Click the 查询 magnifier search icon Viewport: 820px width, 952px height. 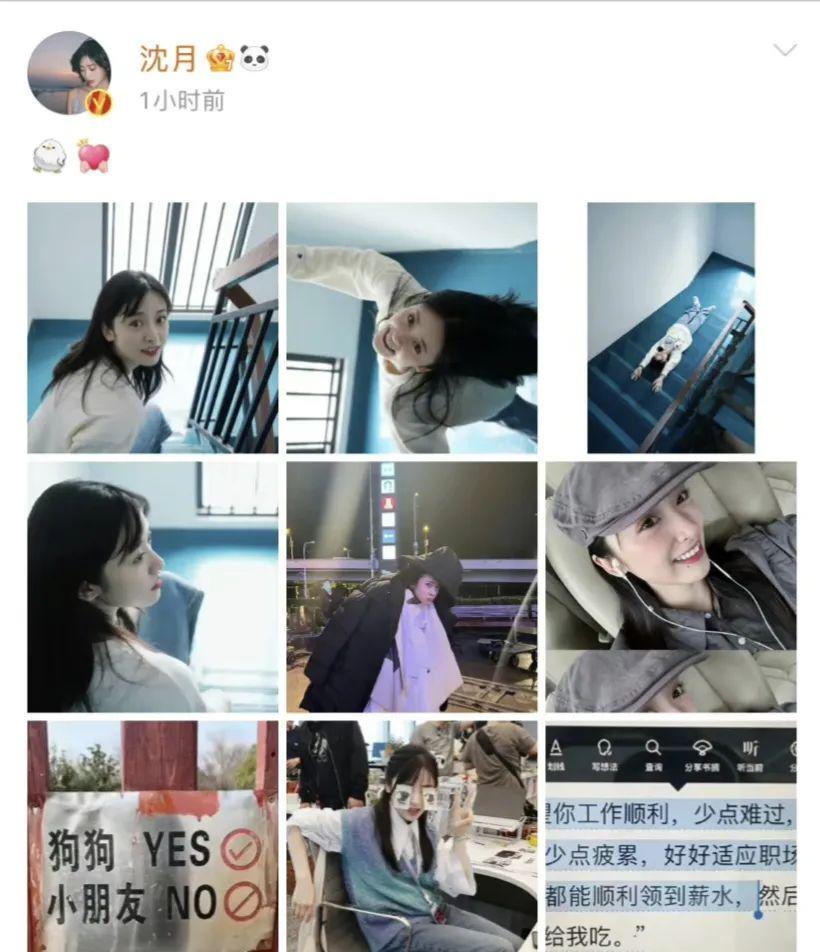[x=652, y=748]
